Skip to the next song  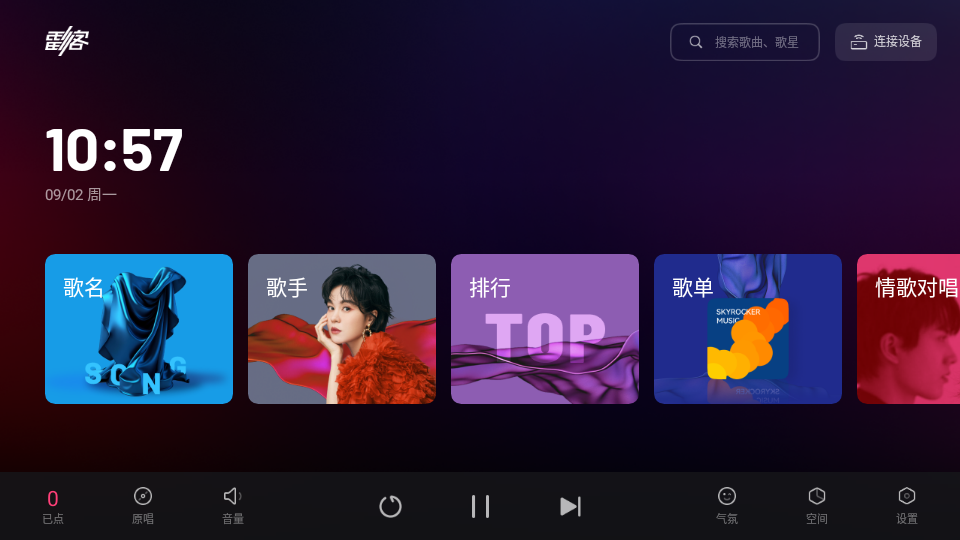[x=570, y=506]
